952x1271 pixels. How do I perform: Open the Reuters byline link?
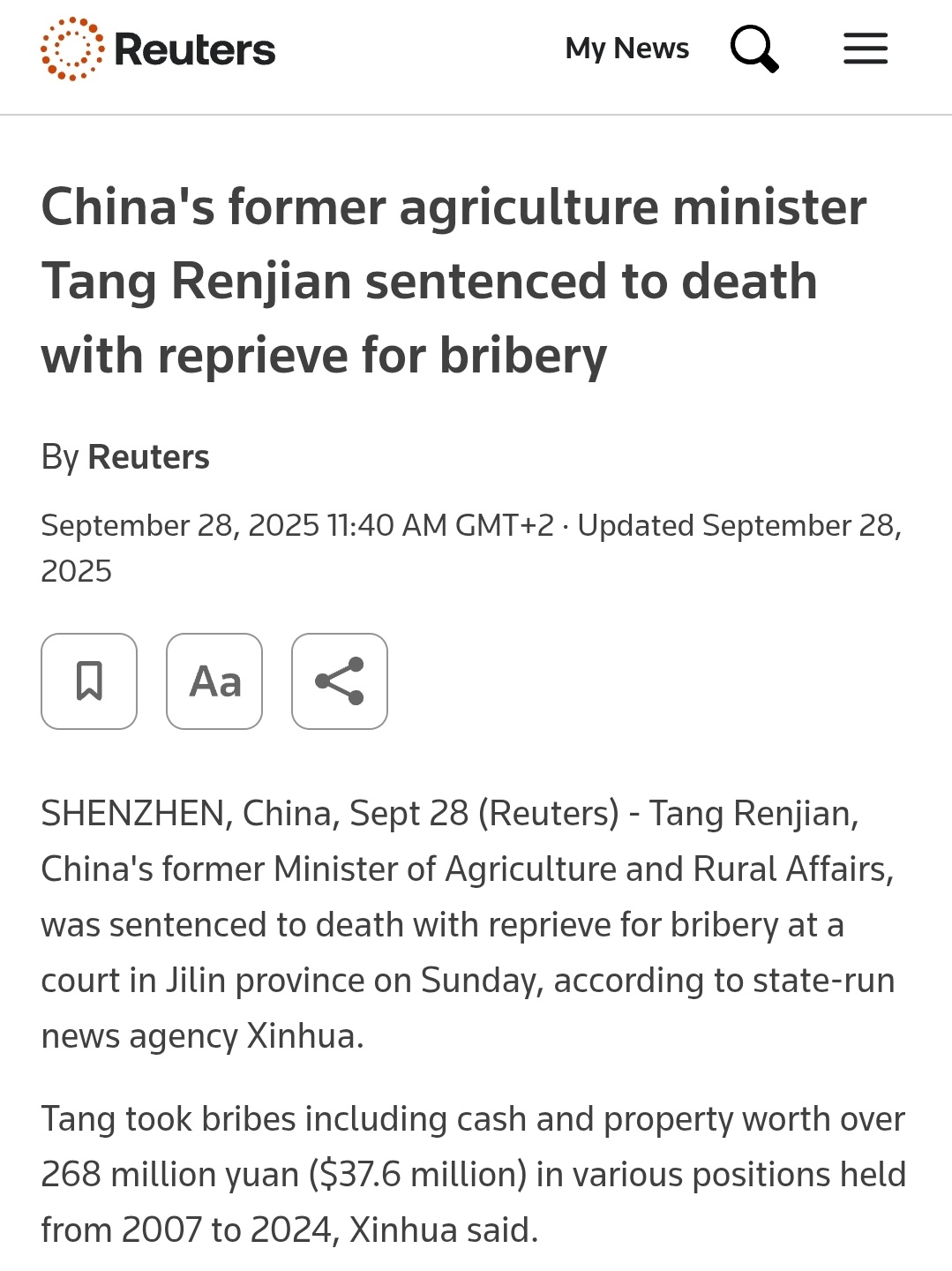point(148,457)
